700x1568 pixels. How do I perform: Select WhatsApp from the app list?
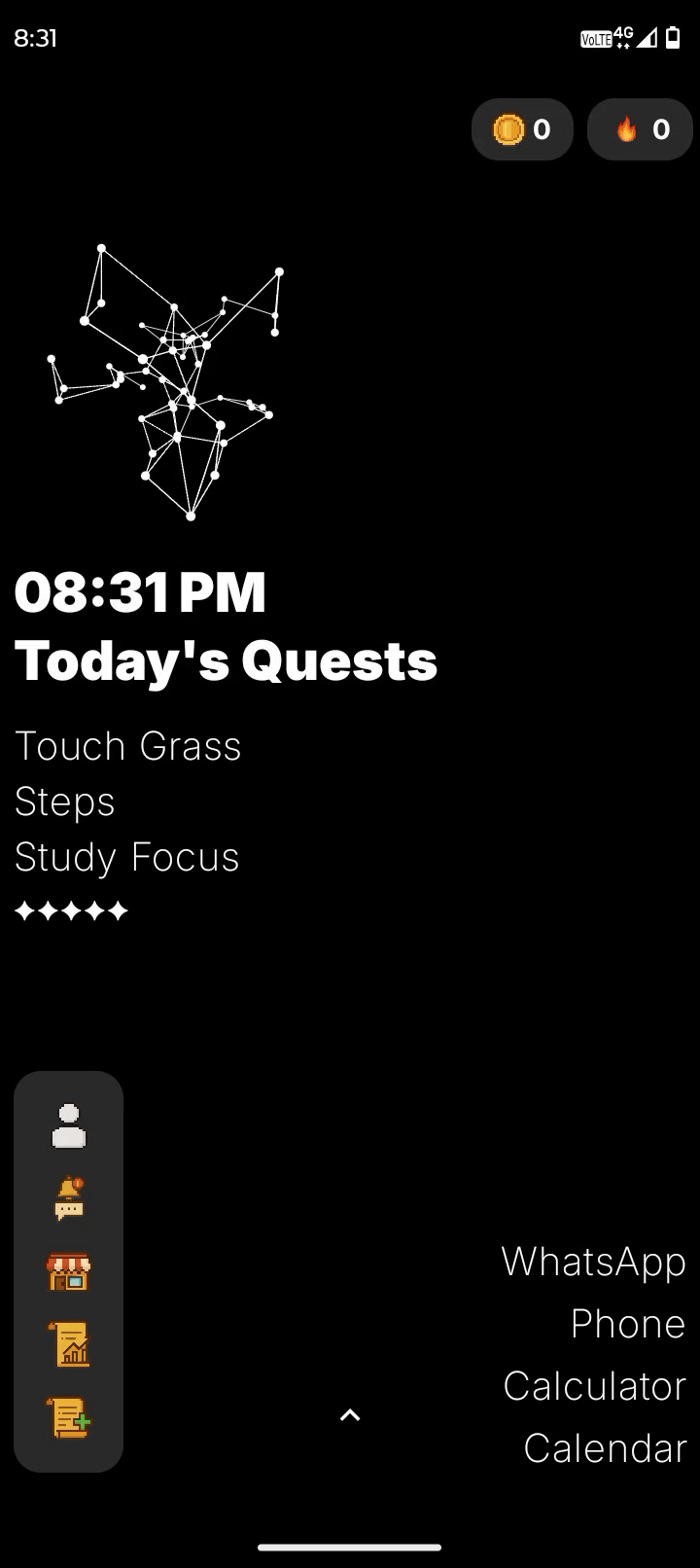[x=593, y=1262]
